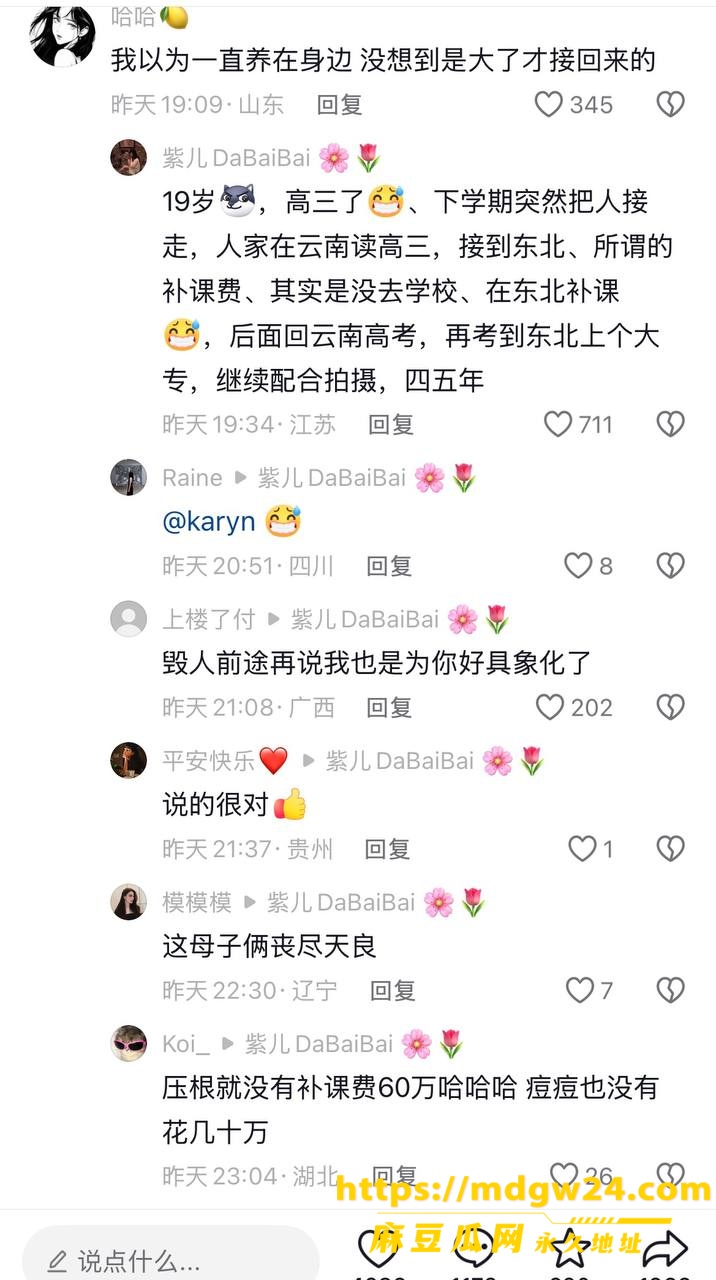
Task: Open Koi_'s profile avatar
Action: click(x=128, y=1044)
